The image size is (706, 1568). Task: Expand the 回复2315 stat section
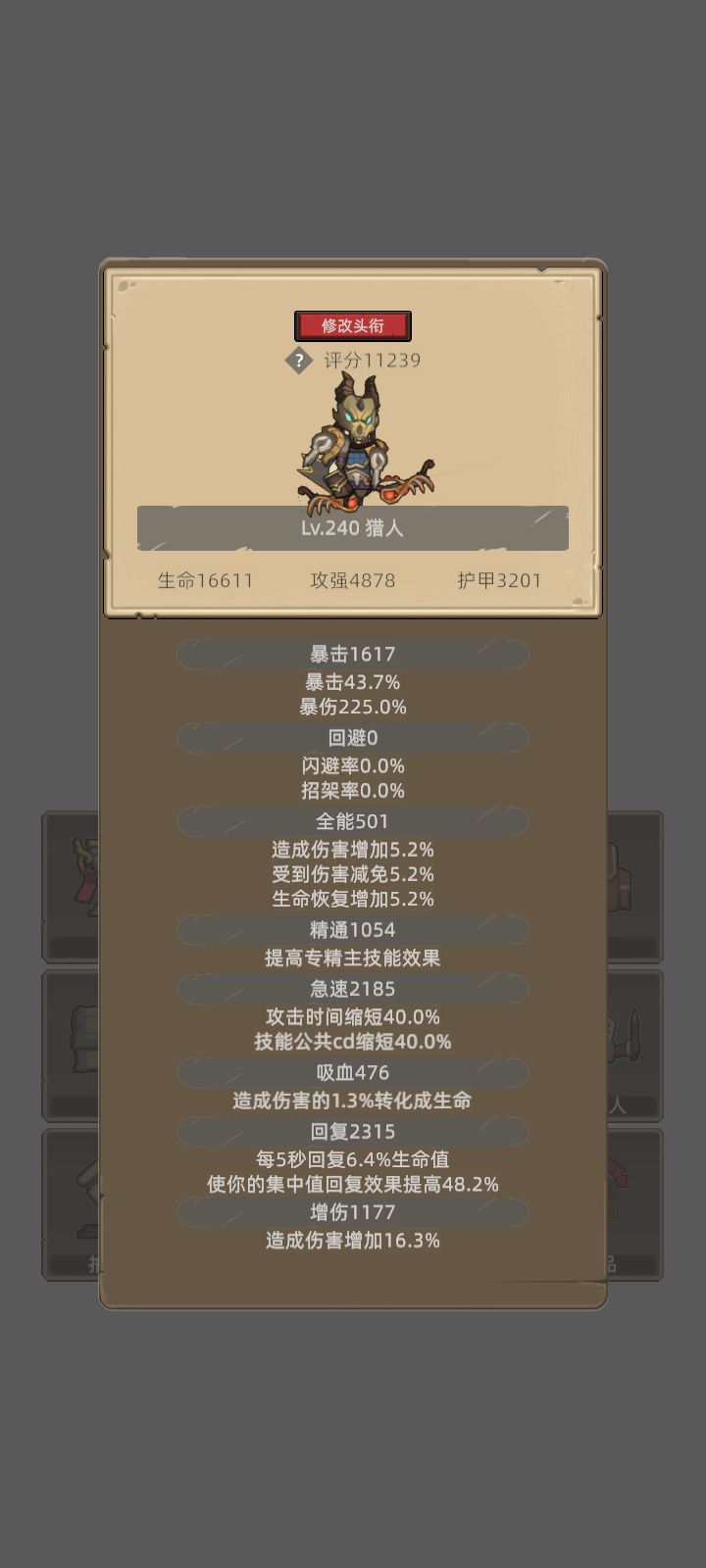(x=353, y=1132)
